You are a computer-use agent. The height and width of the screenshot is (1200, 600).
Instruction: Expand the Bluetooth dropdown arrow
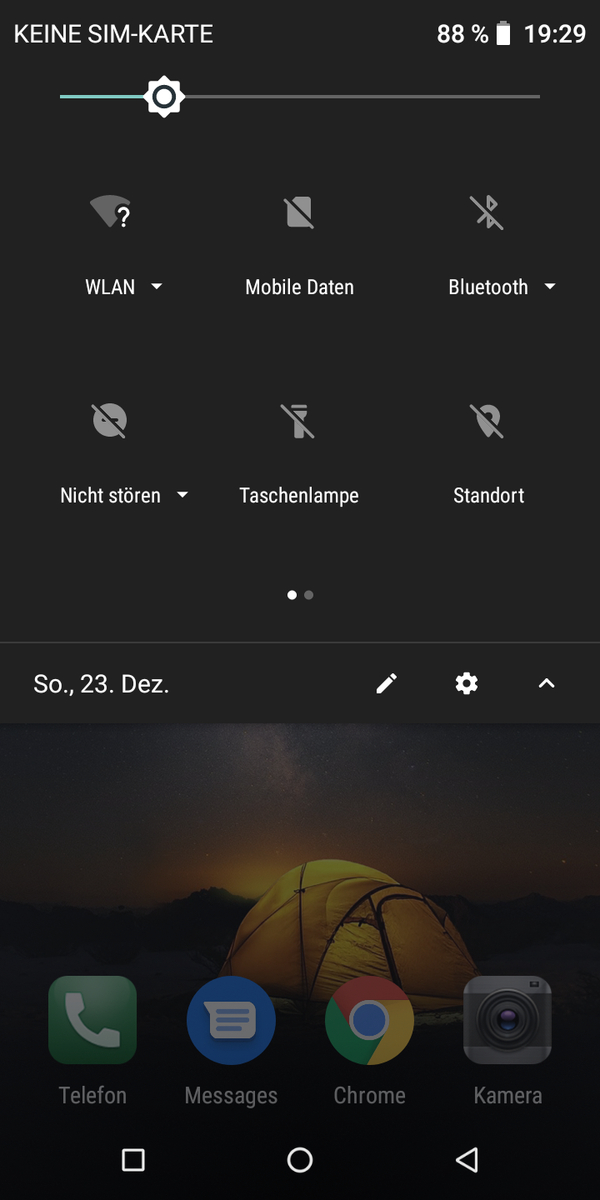[549, 287]
